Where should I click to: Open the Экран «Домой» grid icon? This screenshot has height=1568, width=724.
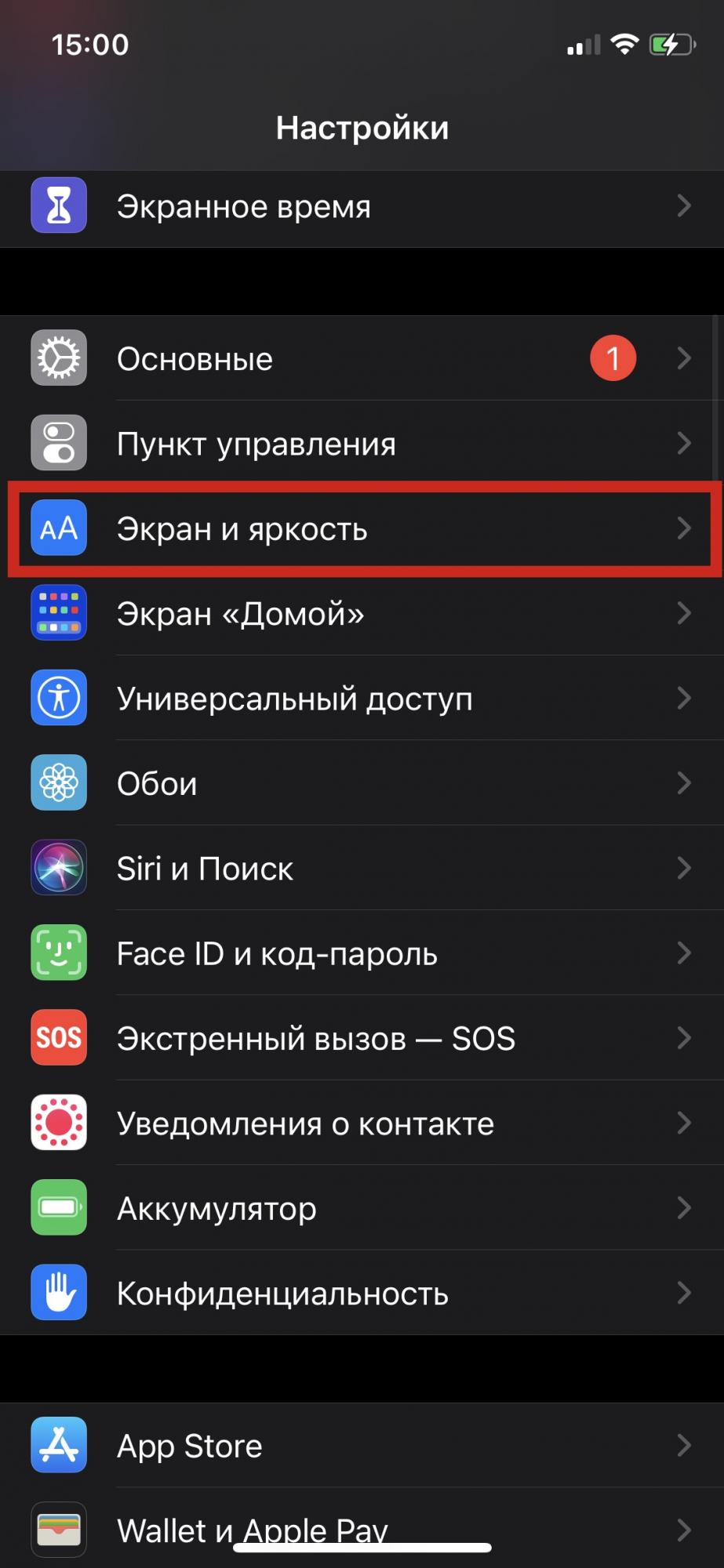point(58,613)
